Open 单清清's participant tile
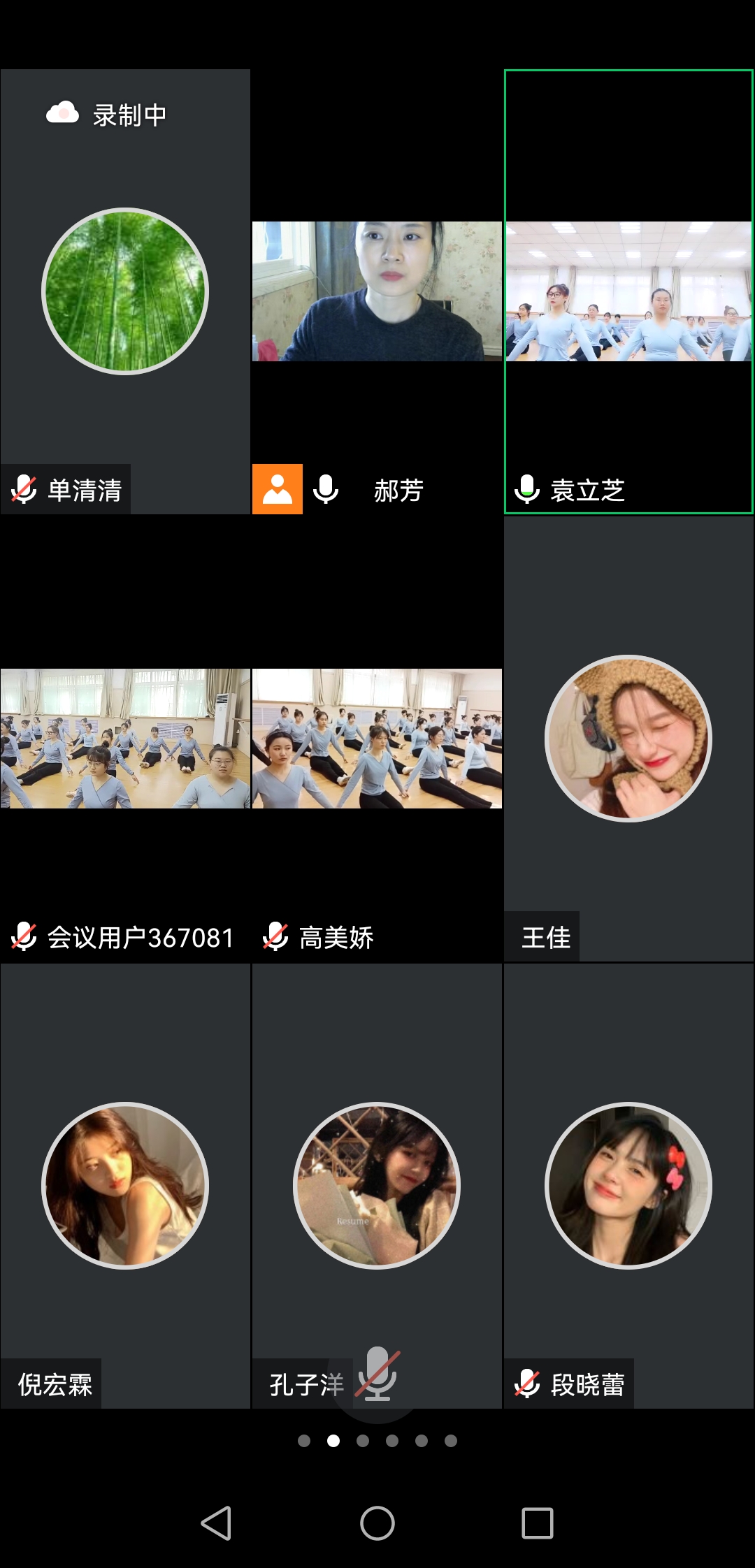This screenshot has height=1568, width=755. (x=125, y=291)
